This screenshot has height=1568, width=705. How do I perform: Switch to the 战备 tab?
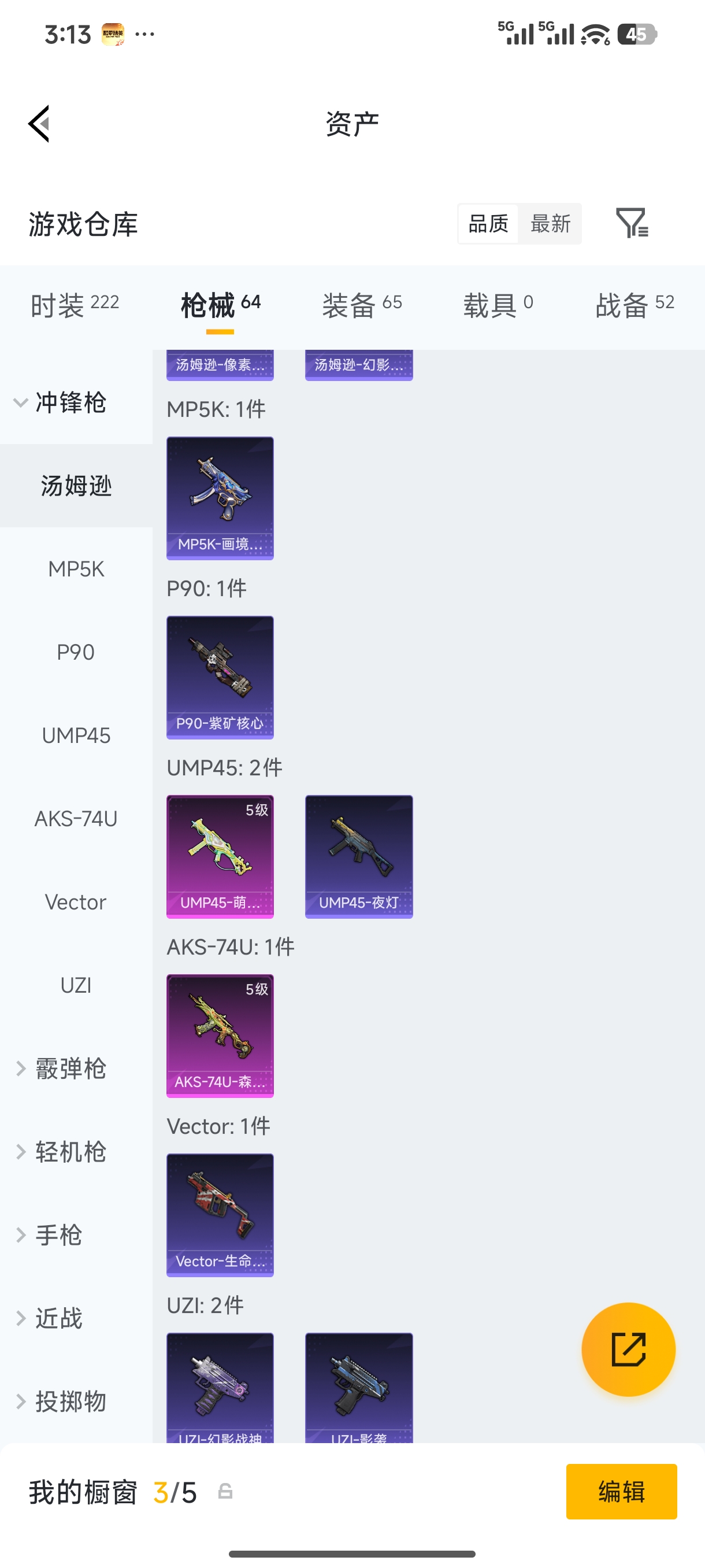point(634,304)
